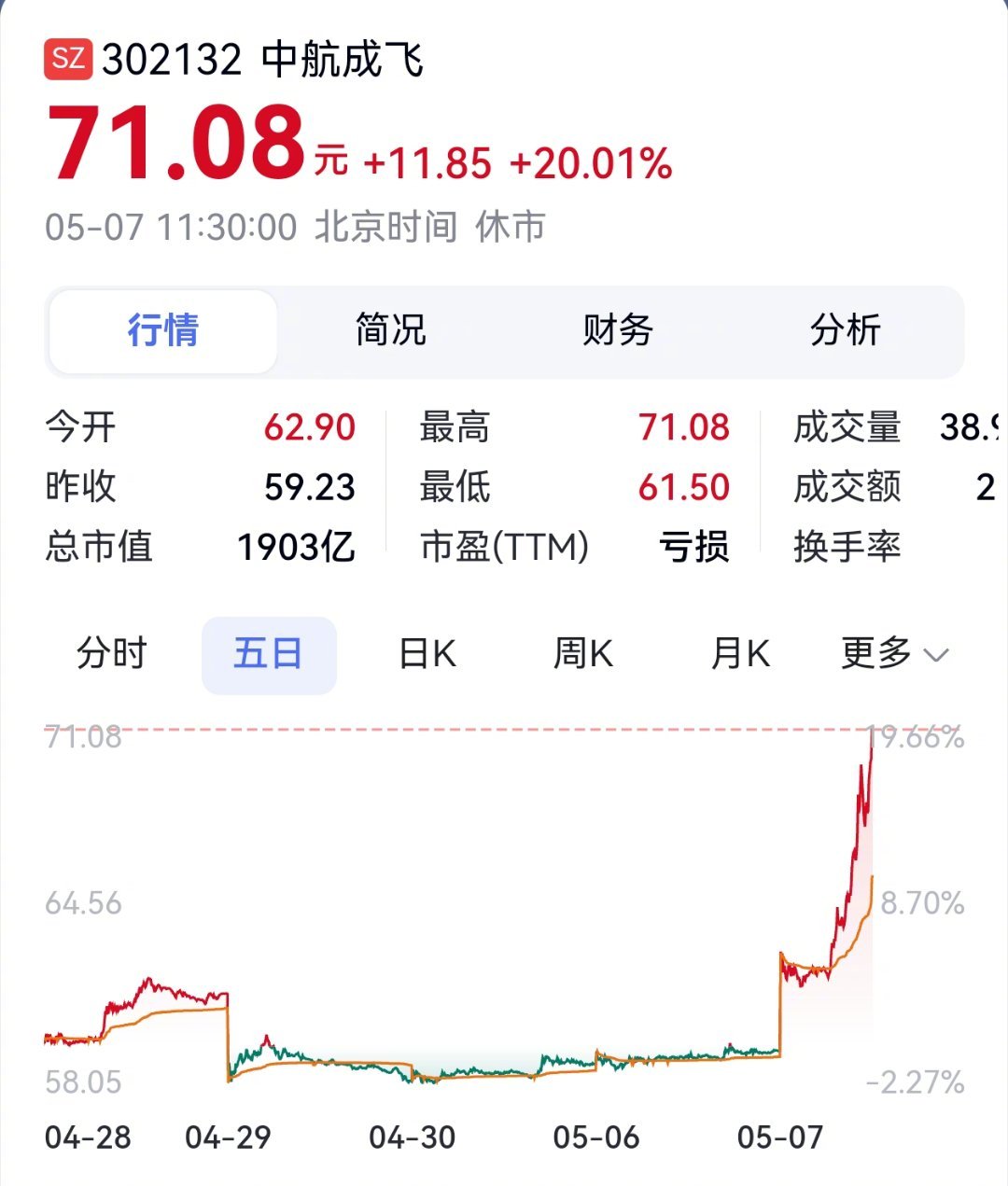Display the 周K weekly chart
The height and width of the screenshot is (1186, 1008).
click(x=583, y=654)
